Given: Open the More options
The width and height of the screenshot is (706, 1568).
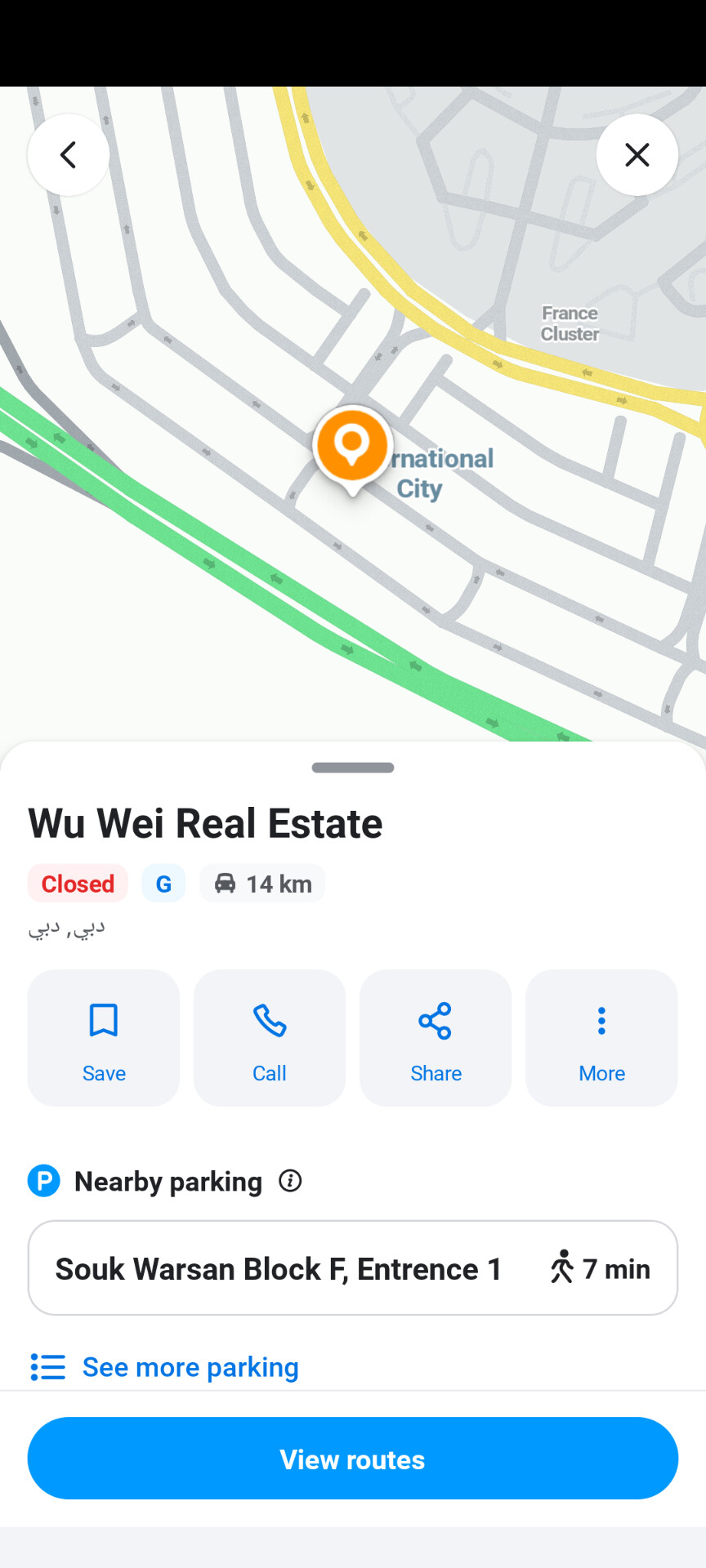Looking at the screenshot, I should point(601,1037).
